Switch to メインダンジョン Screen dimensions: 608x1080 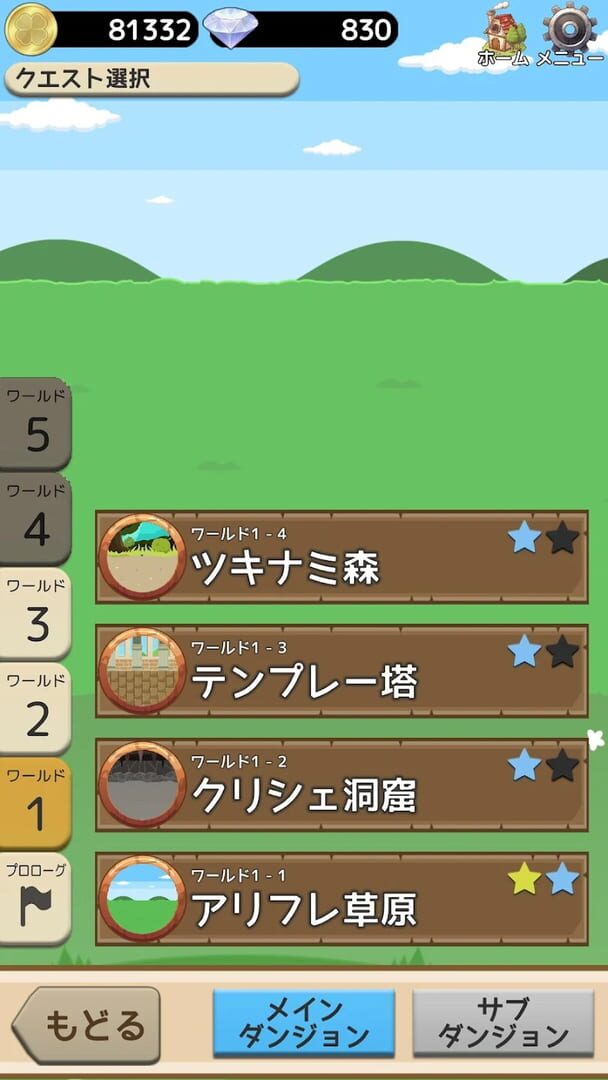(304, 1024)
